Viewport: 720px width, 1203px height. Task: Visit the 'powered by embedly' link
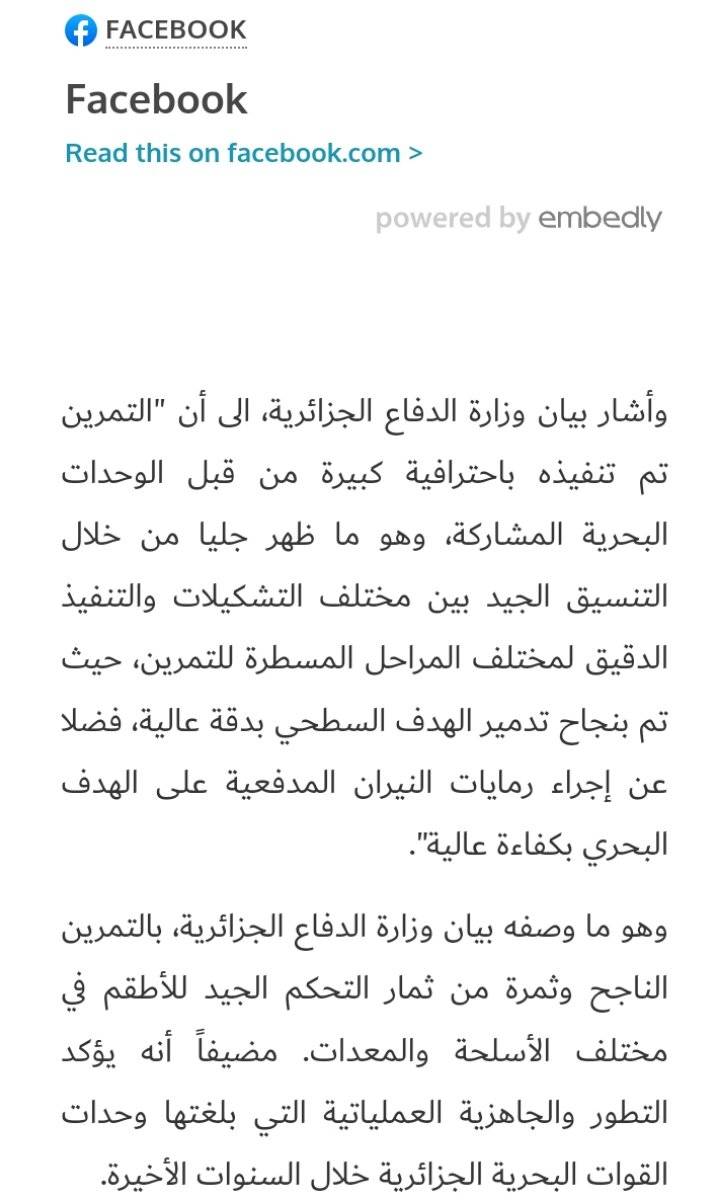(x=518, y=218)
